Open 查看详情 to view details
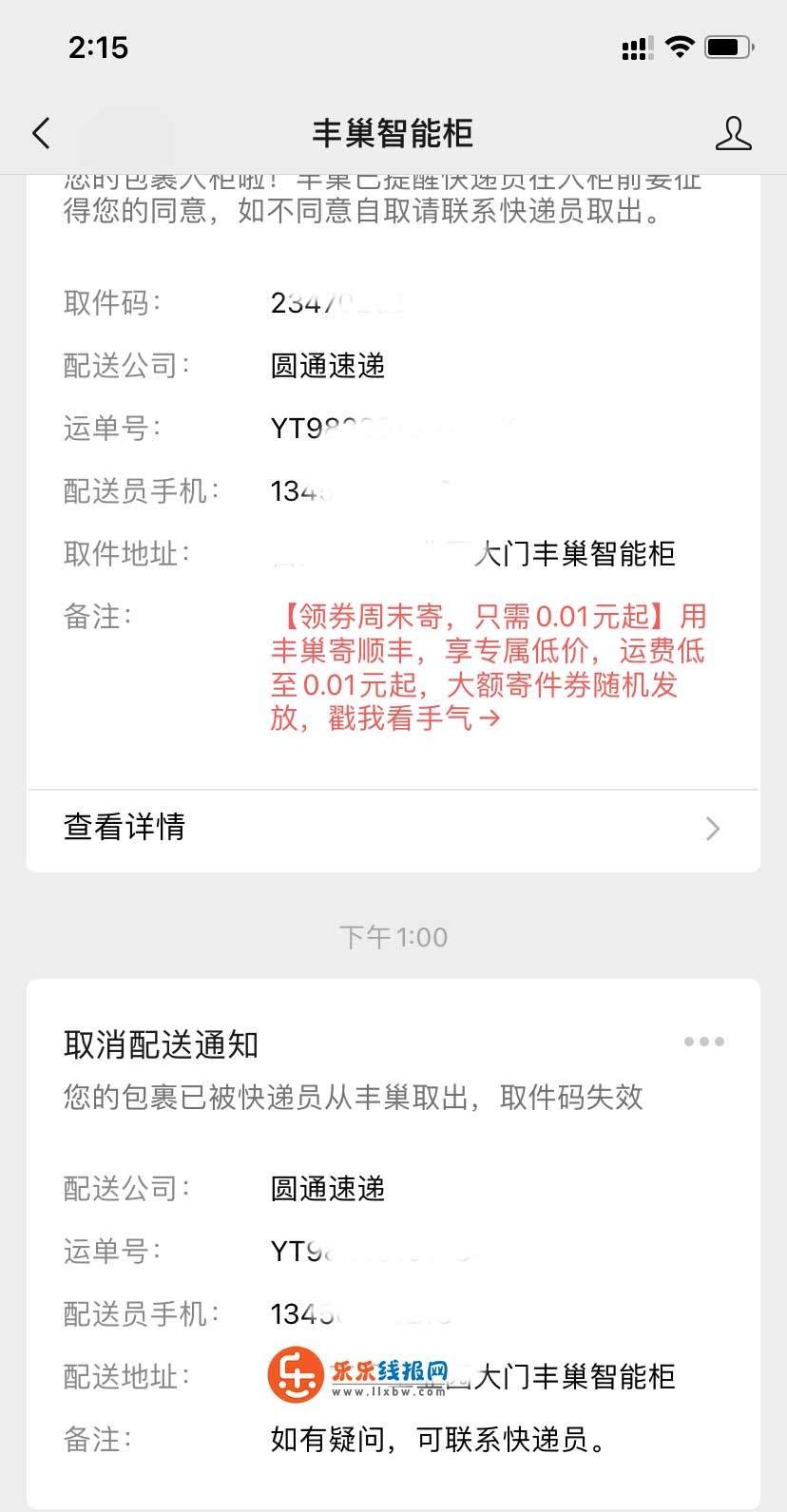The width and height of the screenshot is (787, 1512). (124, 828)
